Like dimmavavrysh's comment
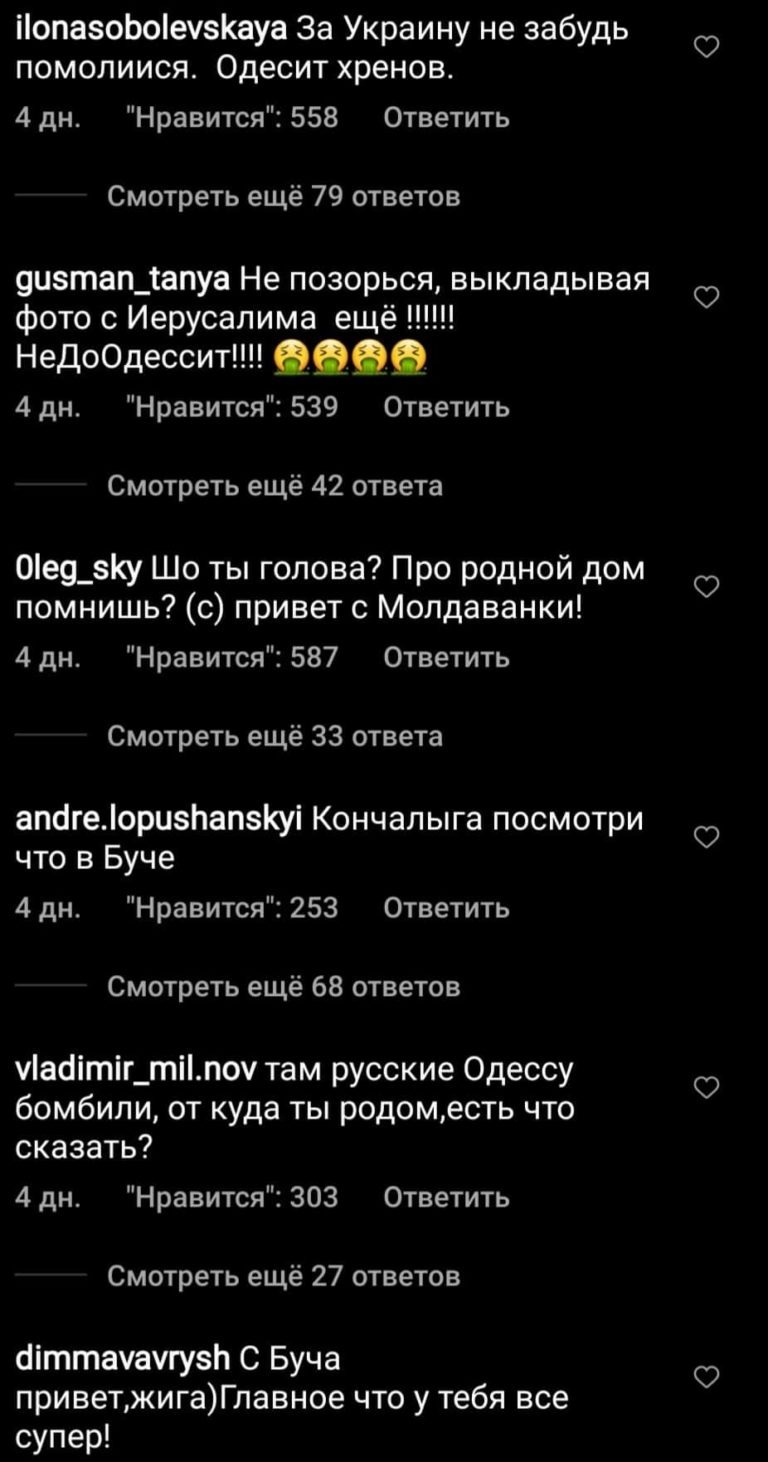 pyautogui.click(x=707, y=1376)
